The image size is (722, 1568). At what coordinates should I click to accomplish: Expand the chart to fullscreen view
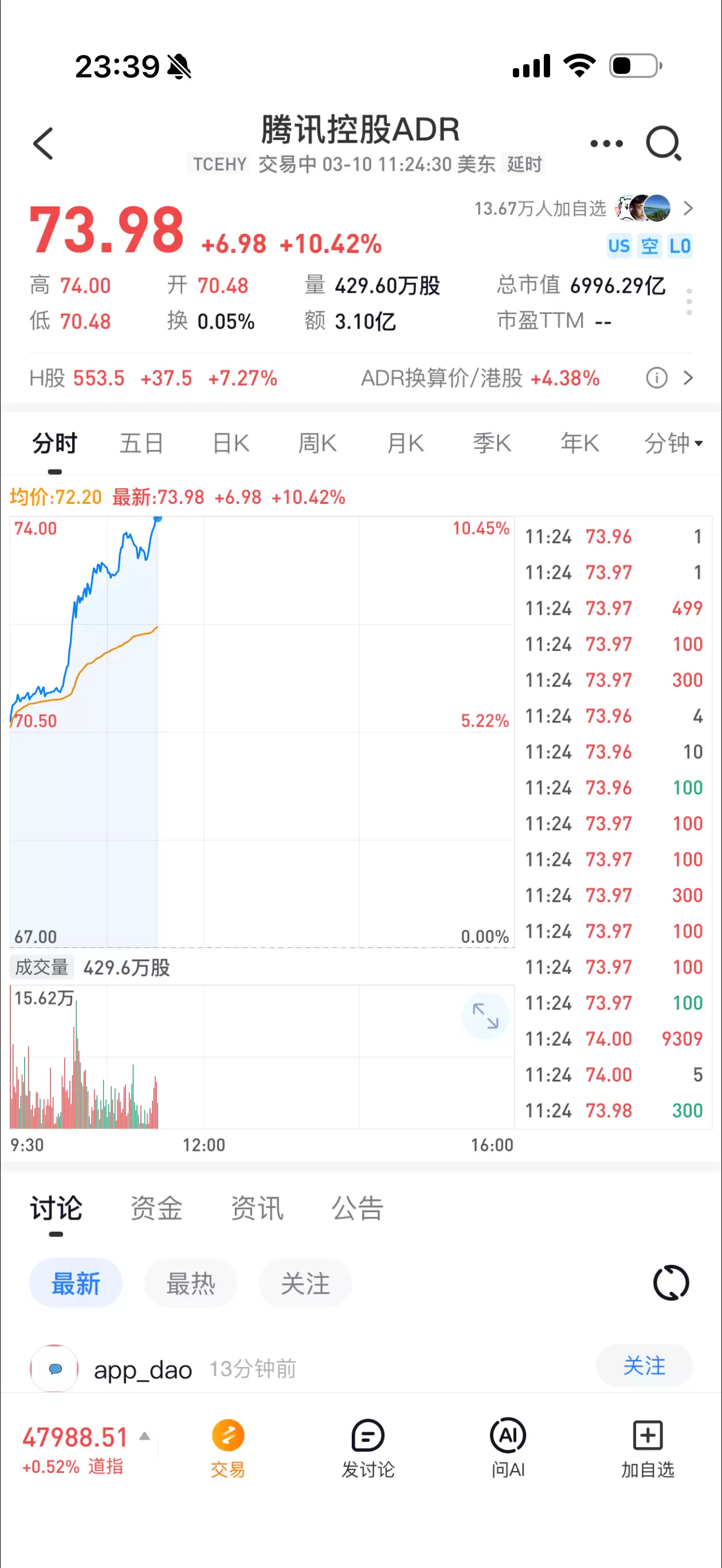[x=485, y=1016]
